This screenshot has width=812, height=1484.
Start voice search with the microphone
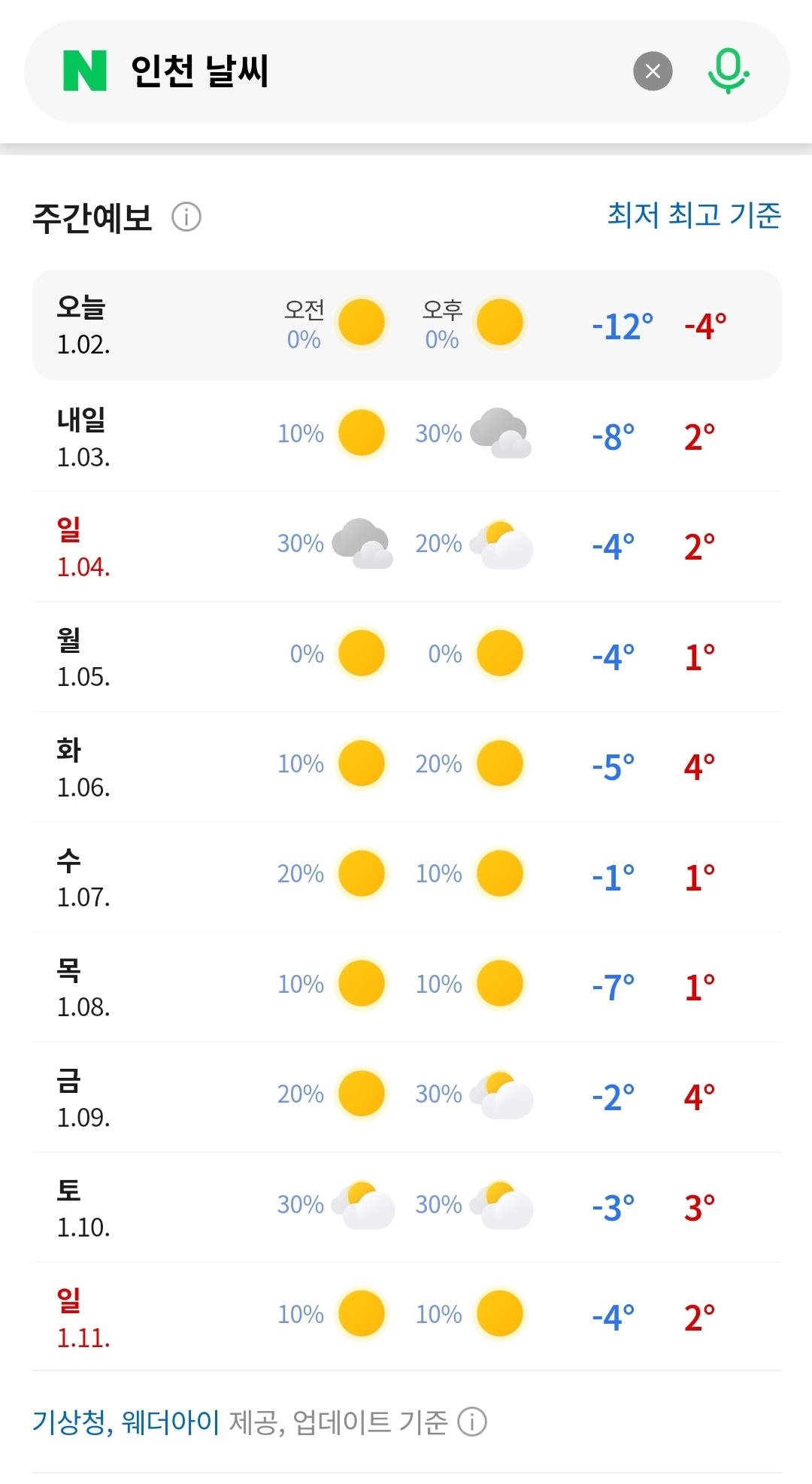pos(727,71)
